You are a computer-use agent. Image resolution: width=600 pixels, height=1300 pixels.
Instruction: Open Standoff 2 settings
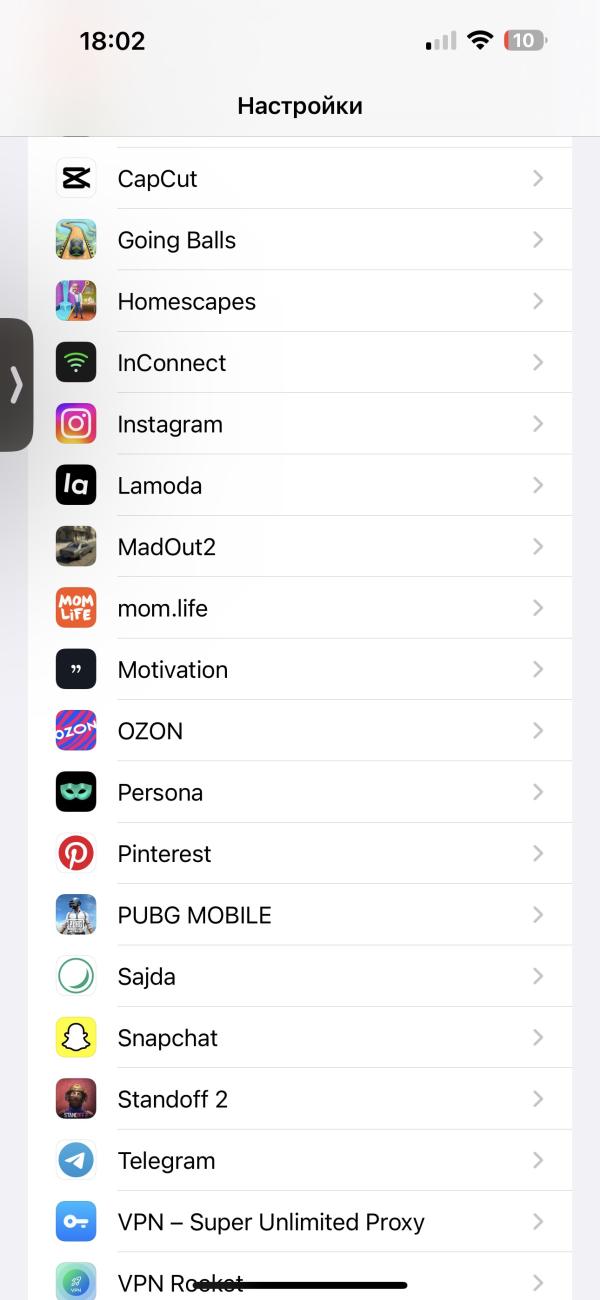pyautogui.click(x=300, y=1099)
